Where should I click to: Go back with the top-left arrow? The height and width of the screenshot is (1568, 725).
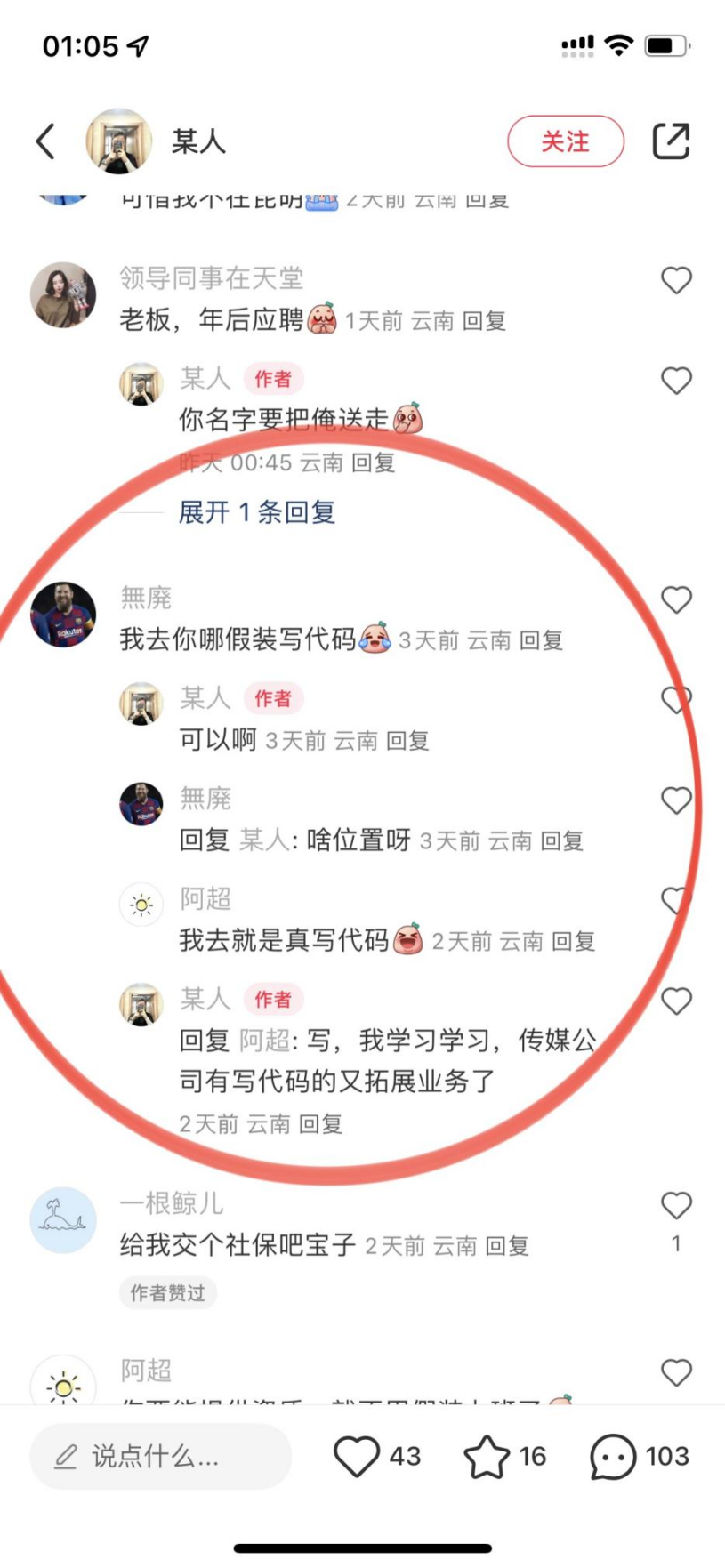coord(45,141)
